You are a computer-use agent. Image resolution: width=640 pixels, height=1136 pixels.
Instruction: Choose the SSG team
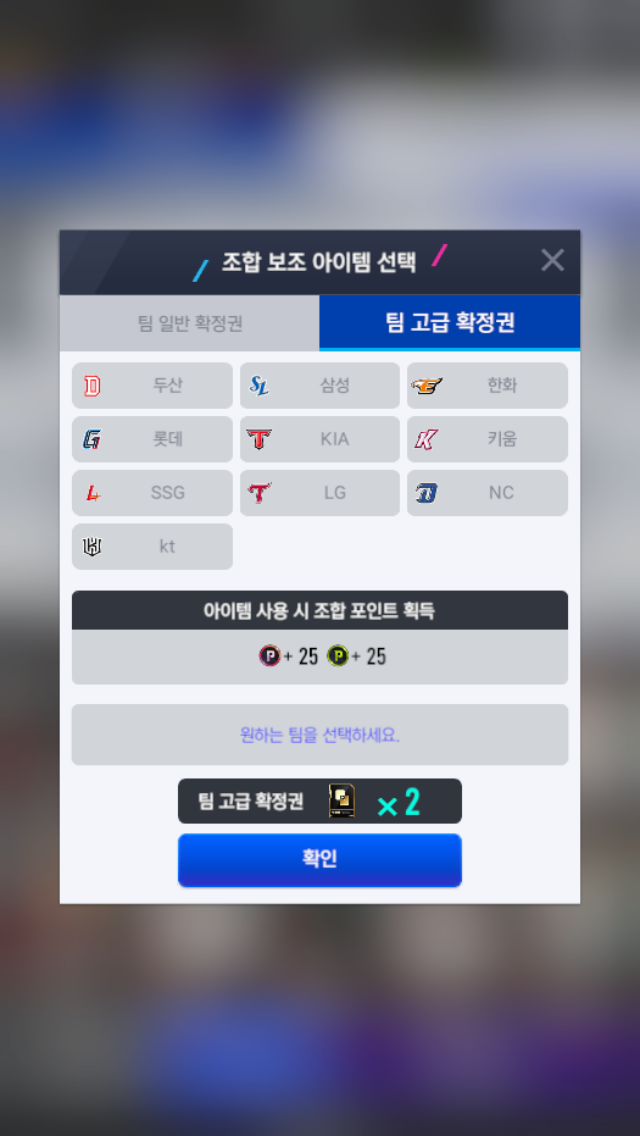(152, 493)
